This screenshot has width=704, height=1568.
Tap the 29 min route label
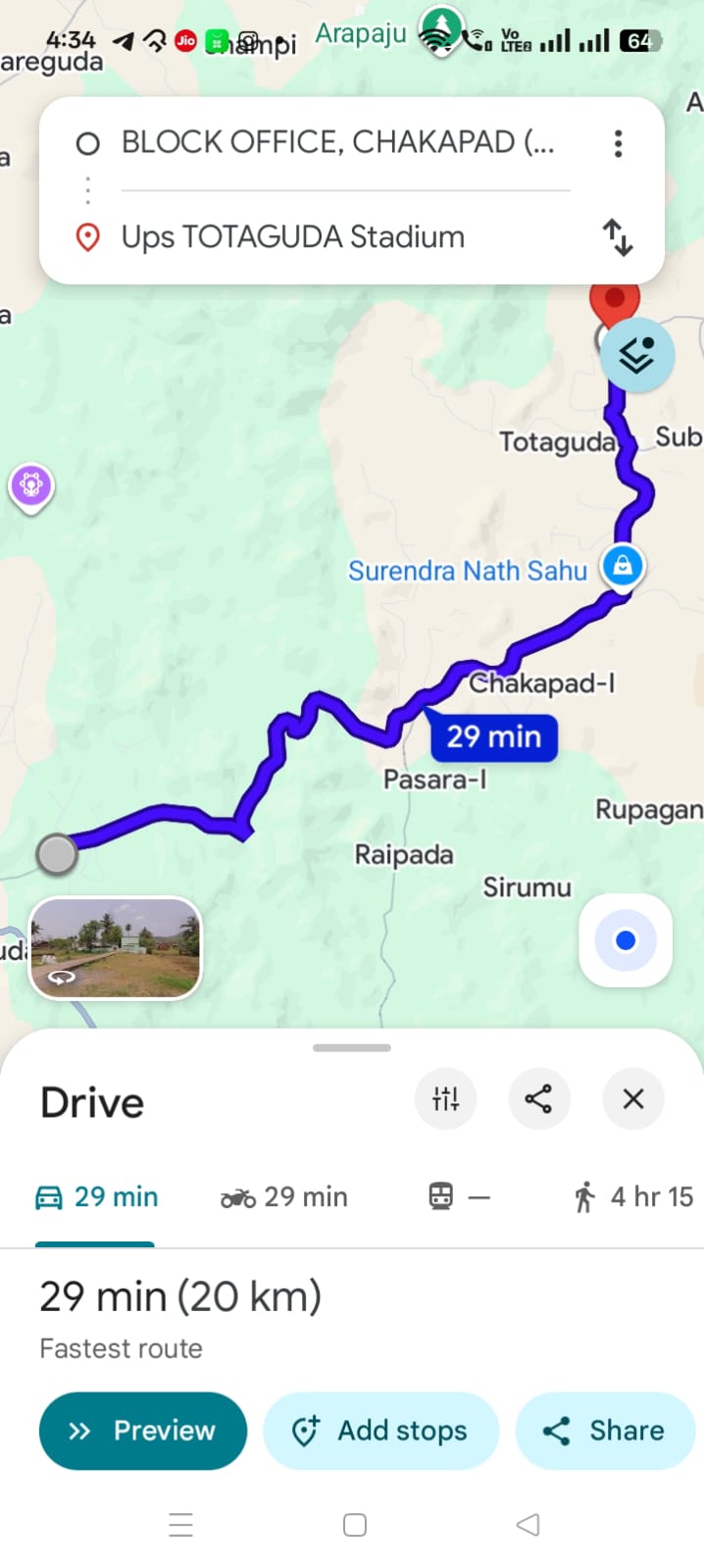click(493, 736)
